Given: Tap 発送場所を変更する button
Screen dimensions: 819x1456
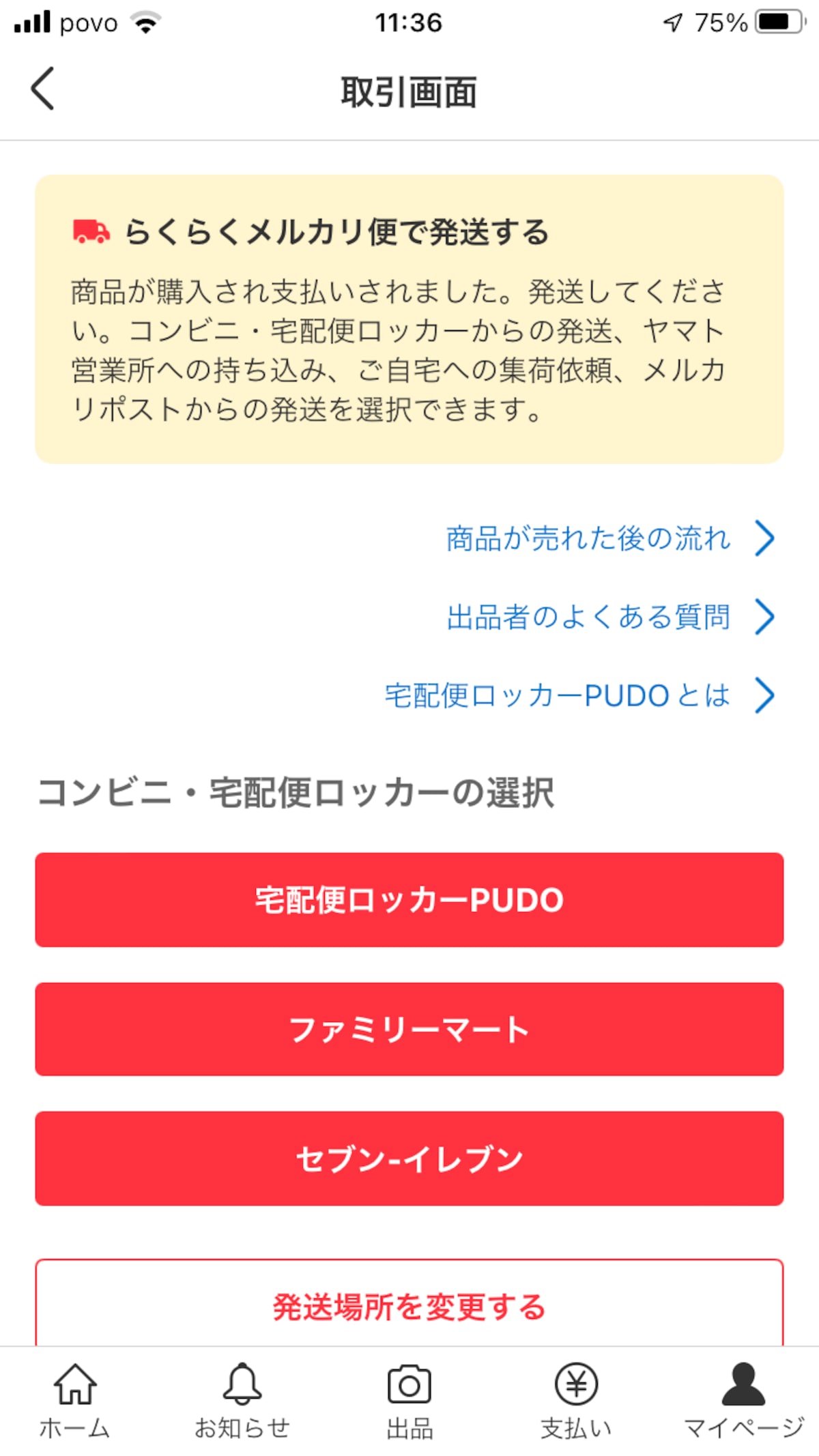Looking at the screenshot, I should coord(409,1306).
